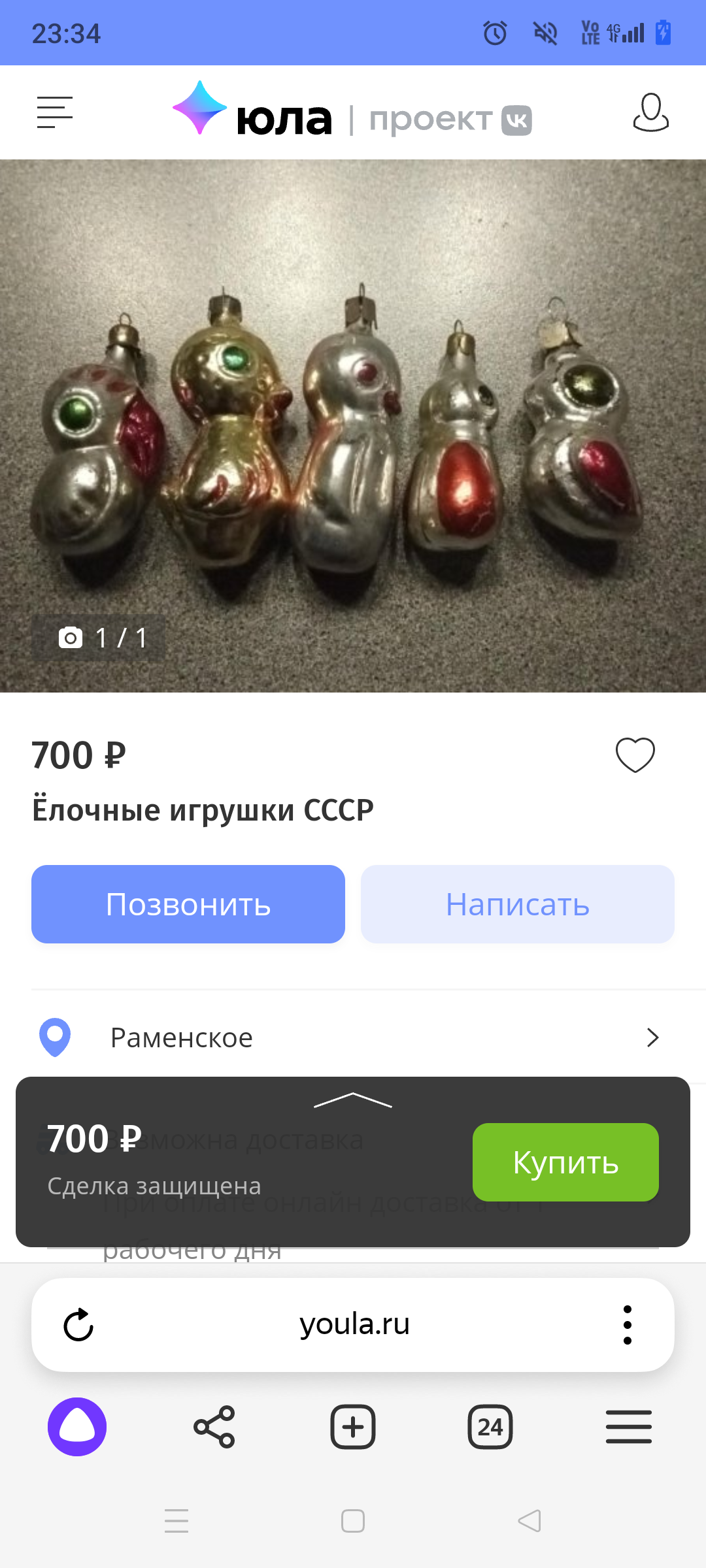Launch the Alice voice assistant
The height and width of the screenshot is (1568, 706).
[x=77, y=1427]
